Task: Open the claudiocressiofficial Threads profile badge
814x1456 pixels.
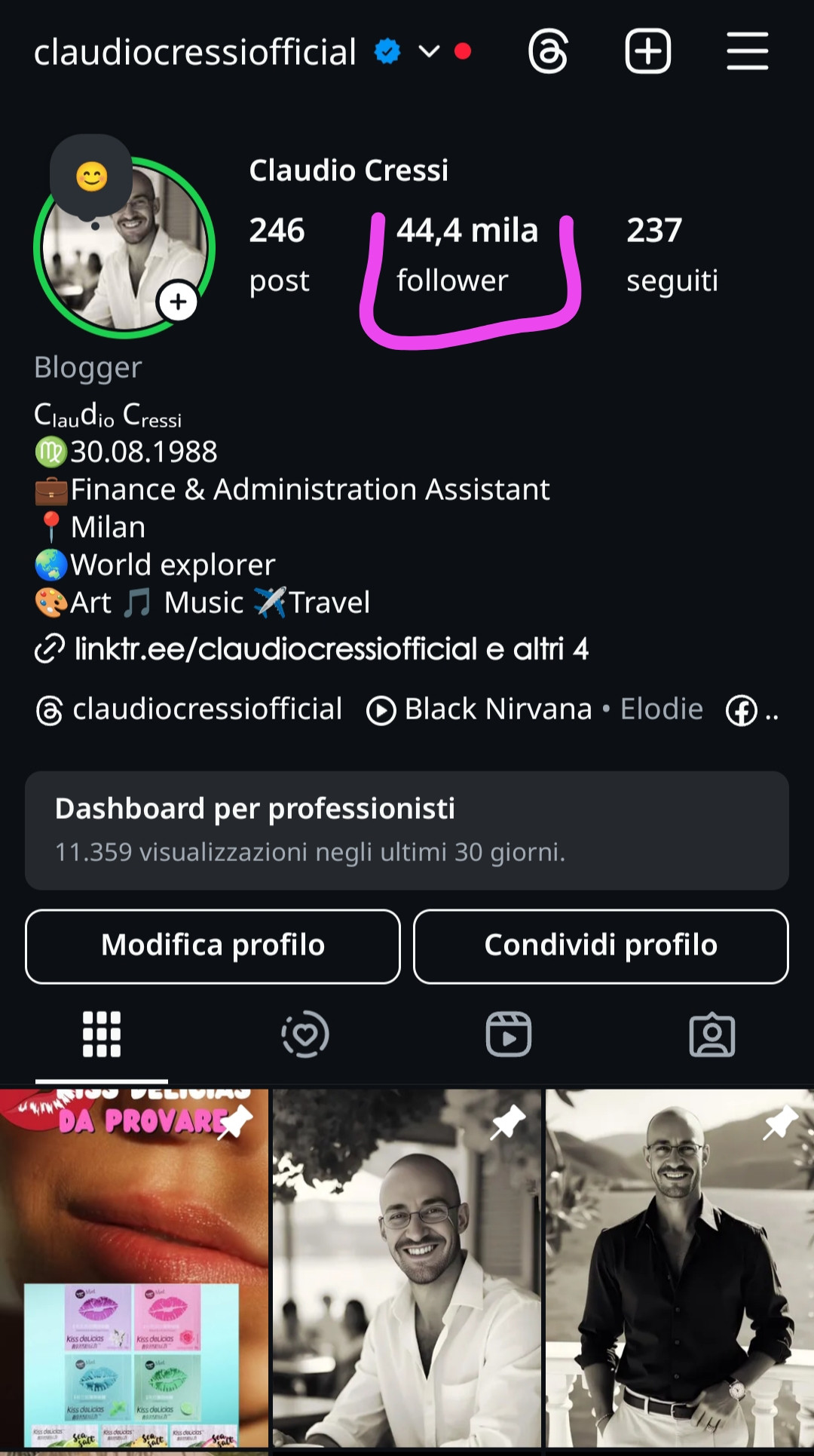Action: pos(188,710)
